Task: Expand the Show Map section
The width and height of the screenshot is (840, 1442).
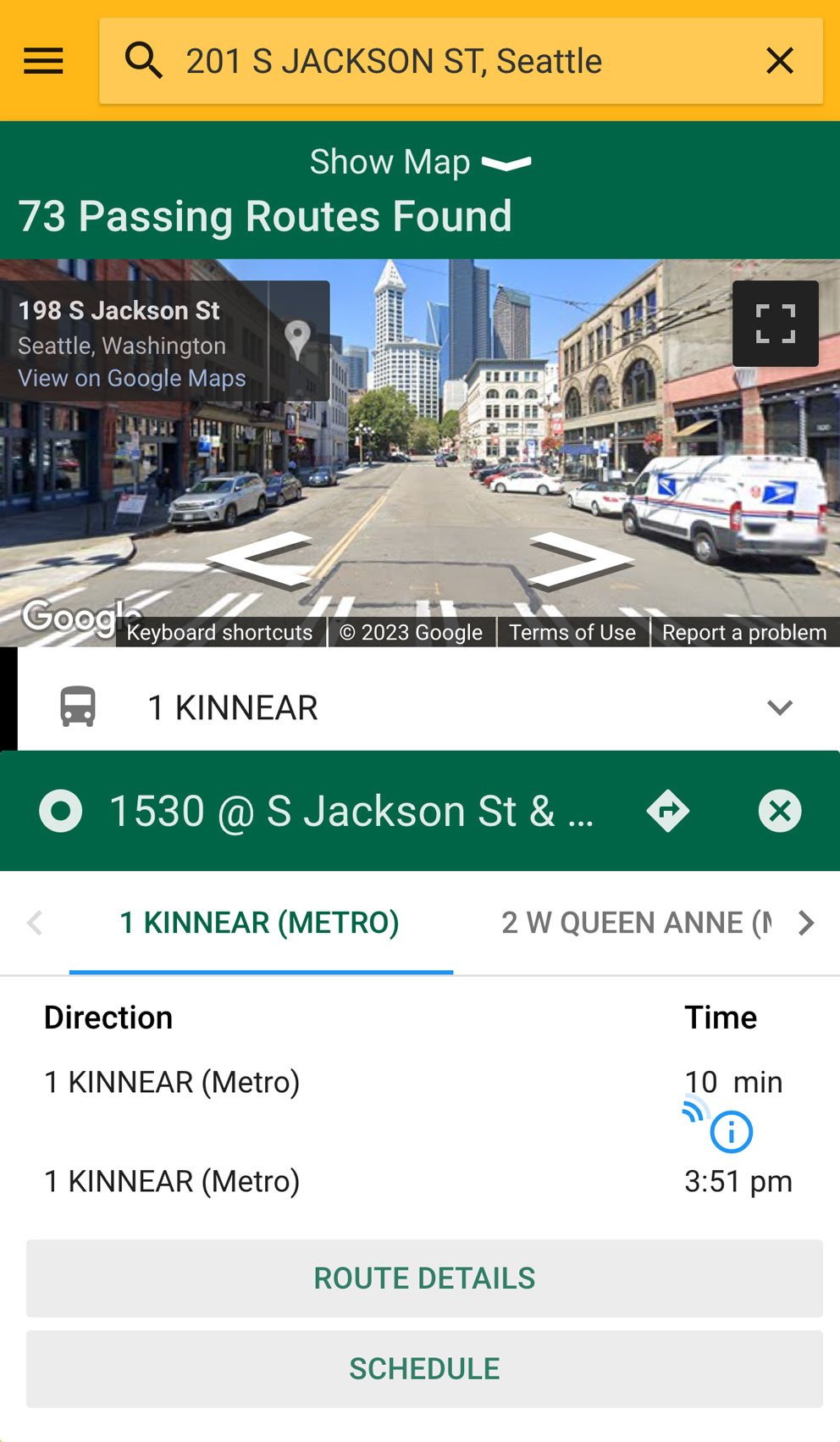Action: pos(420,162)
